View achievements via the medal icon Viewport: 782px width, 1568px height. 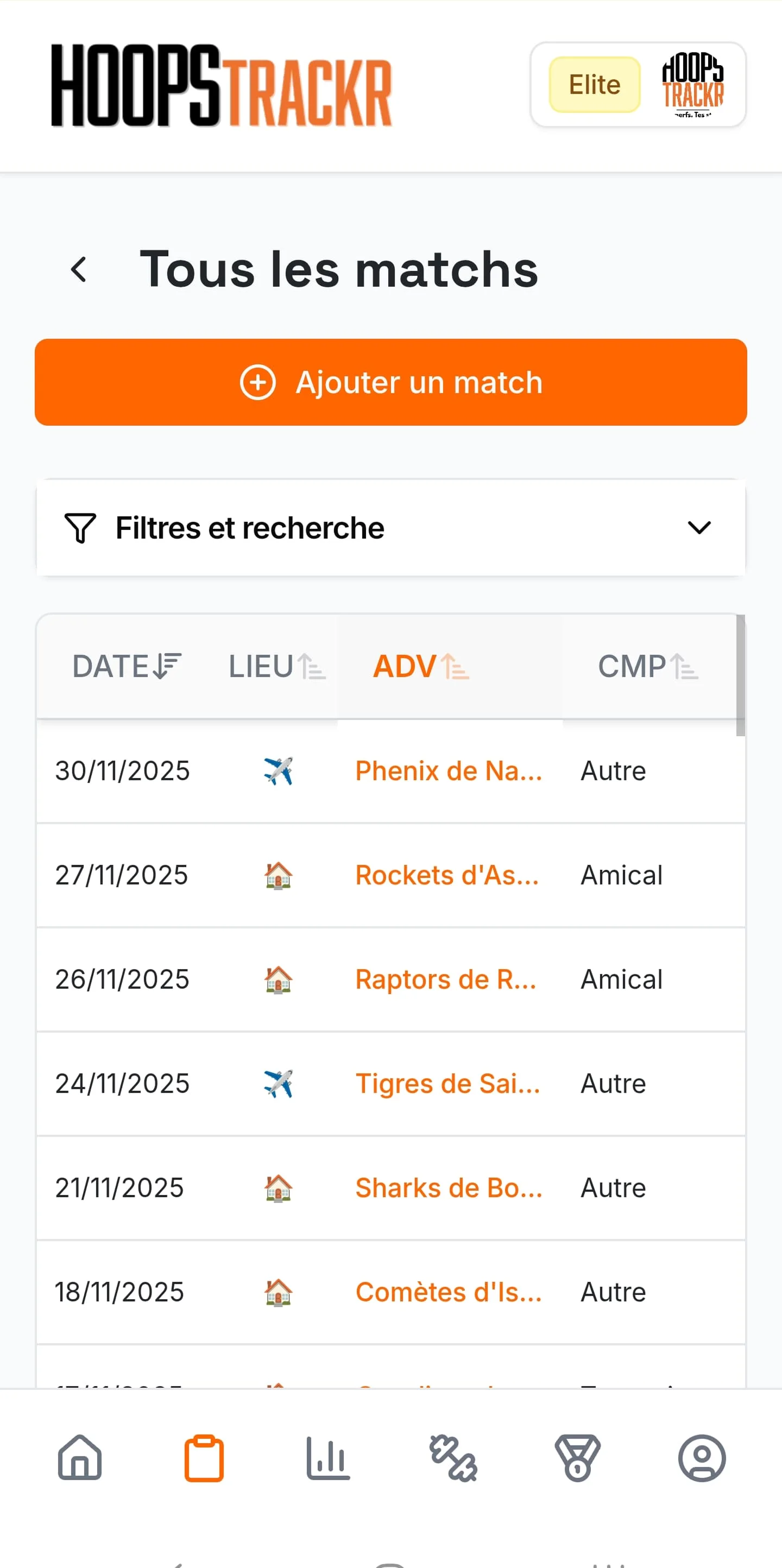tap(577, 1457)
